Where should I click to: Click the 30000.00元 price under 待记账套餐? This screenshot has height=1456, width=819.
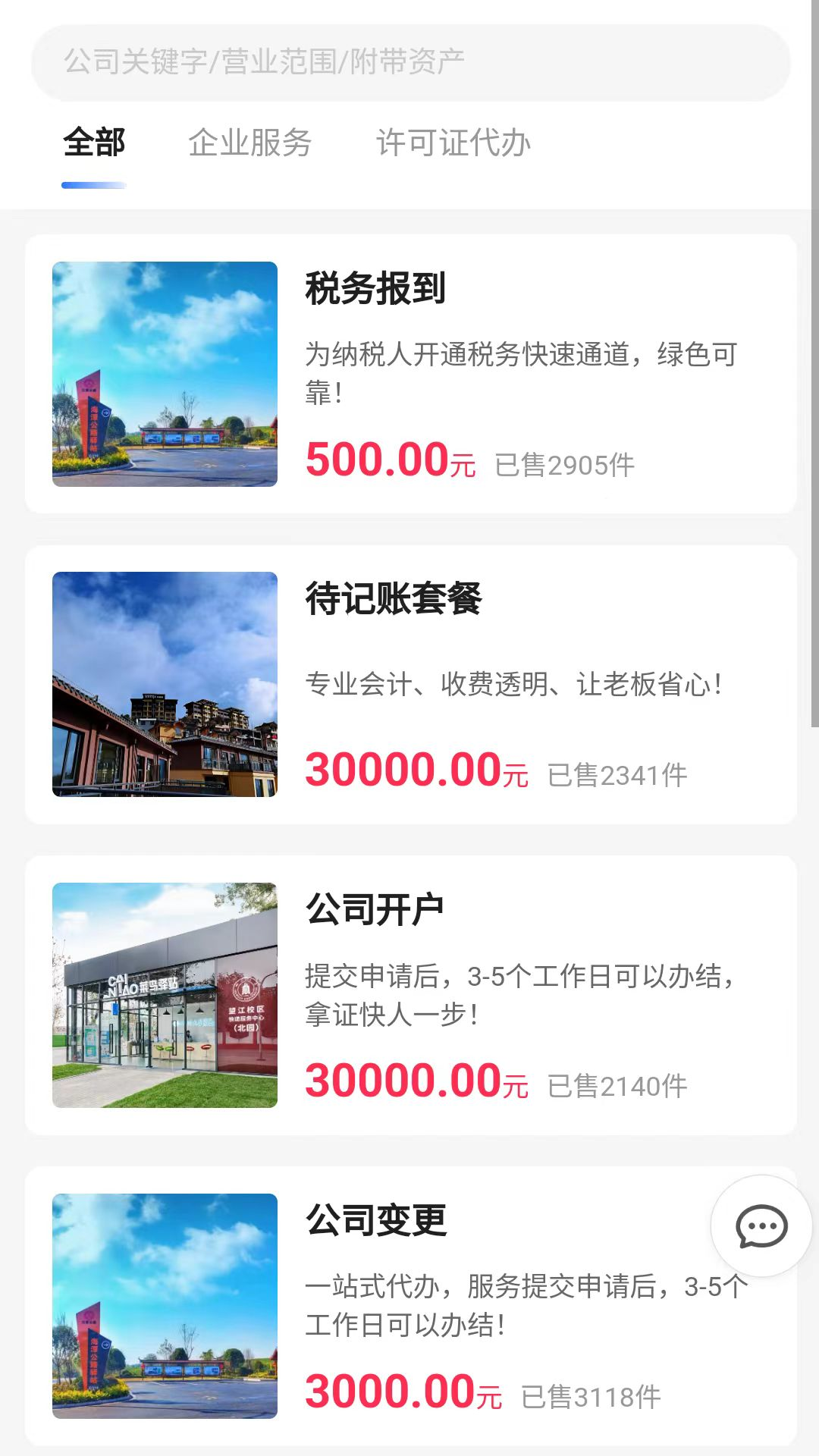(x=418, y=771)
